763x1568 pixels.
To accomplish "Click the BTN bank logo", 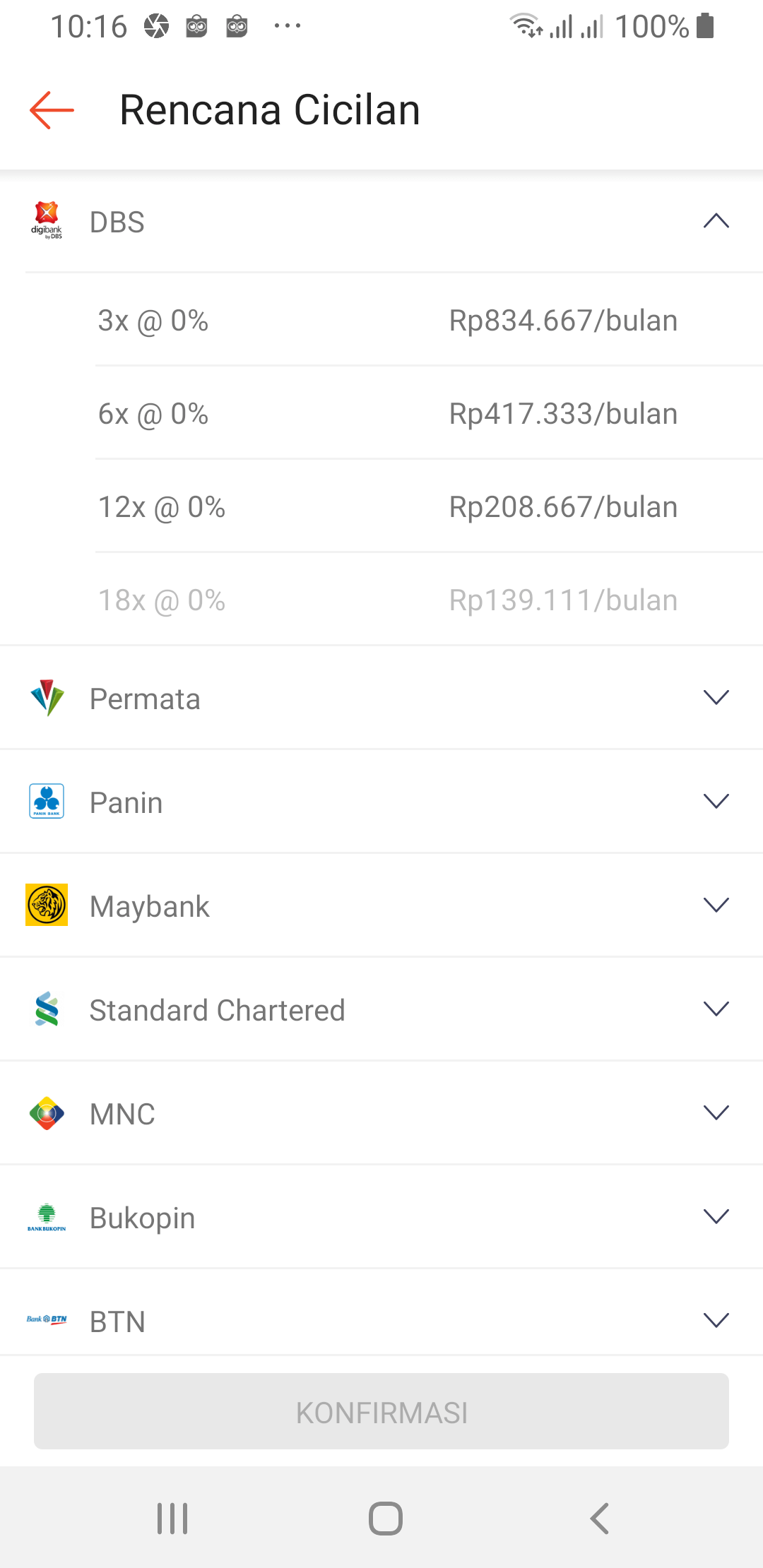I will [47, 1319].
